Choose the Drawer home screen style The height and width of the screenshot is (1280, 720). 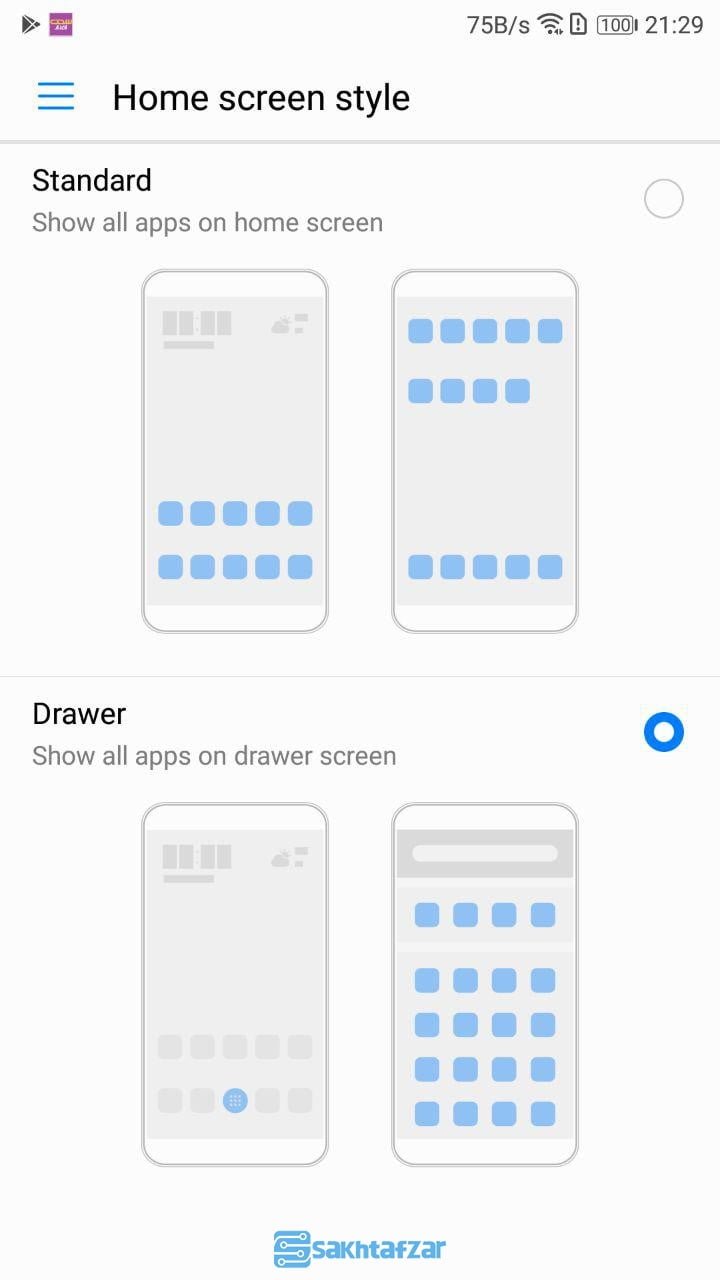(663, 732)
